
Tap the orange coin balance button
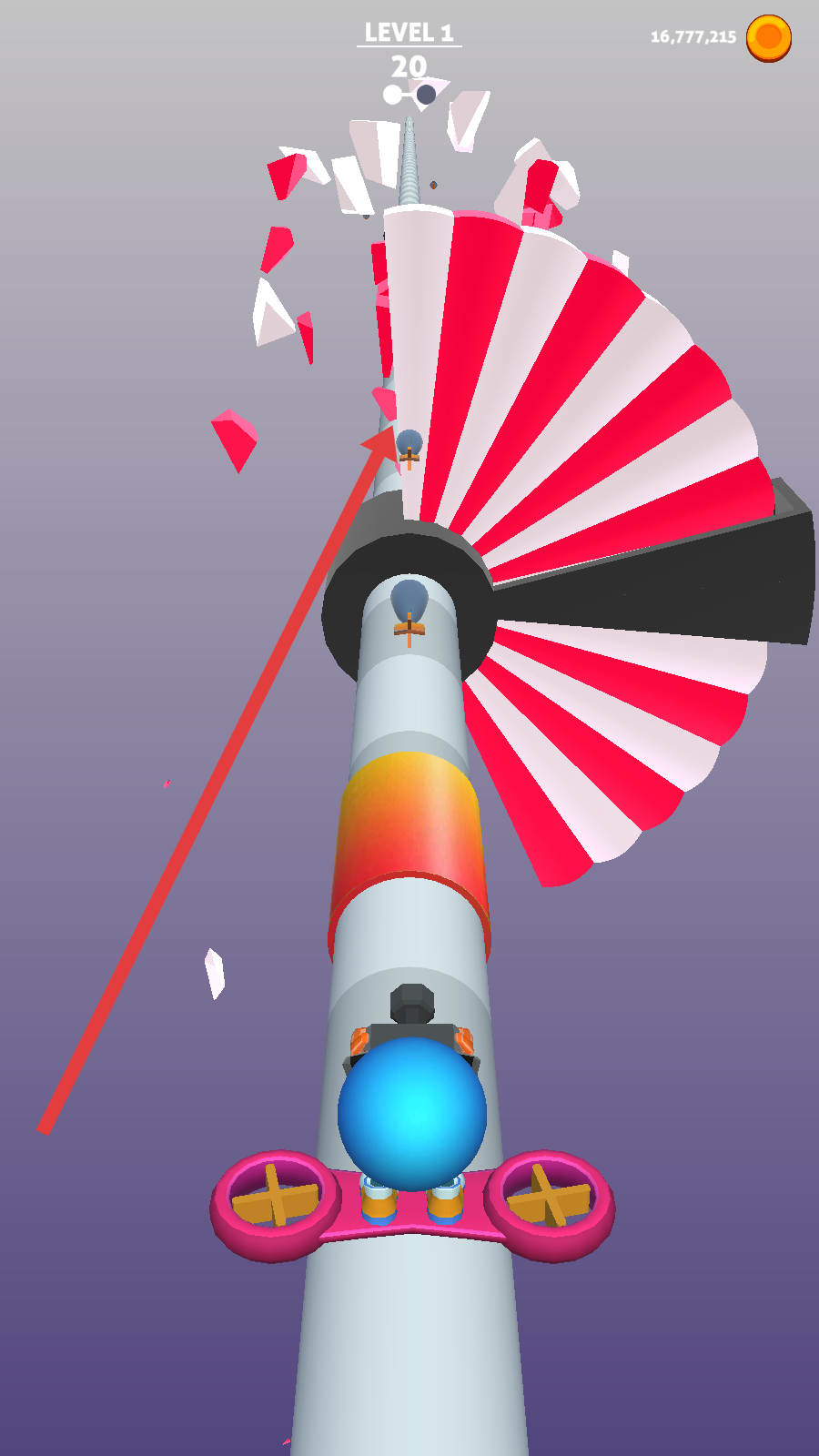click(768, 38)
